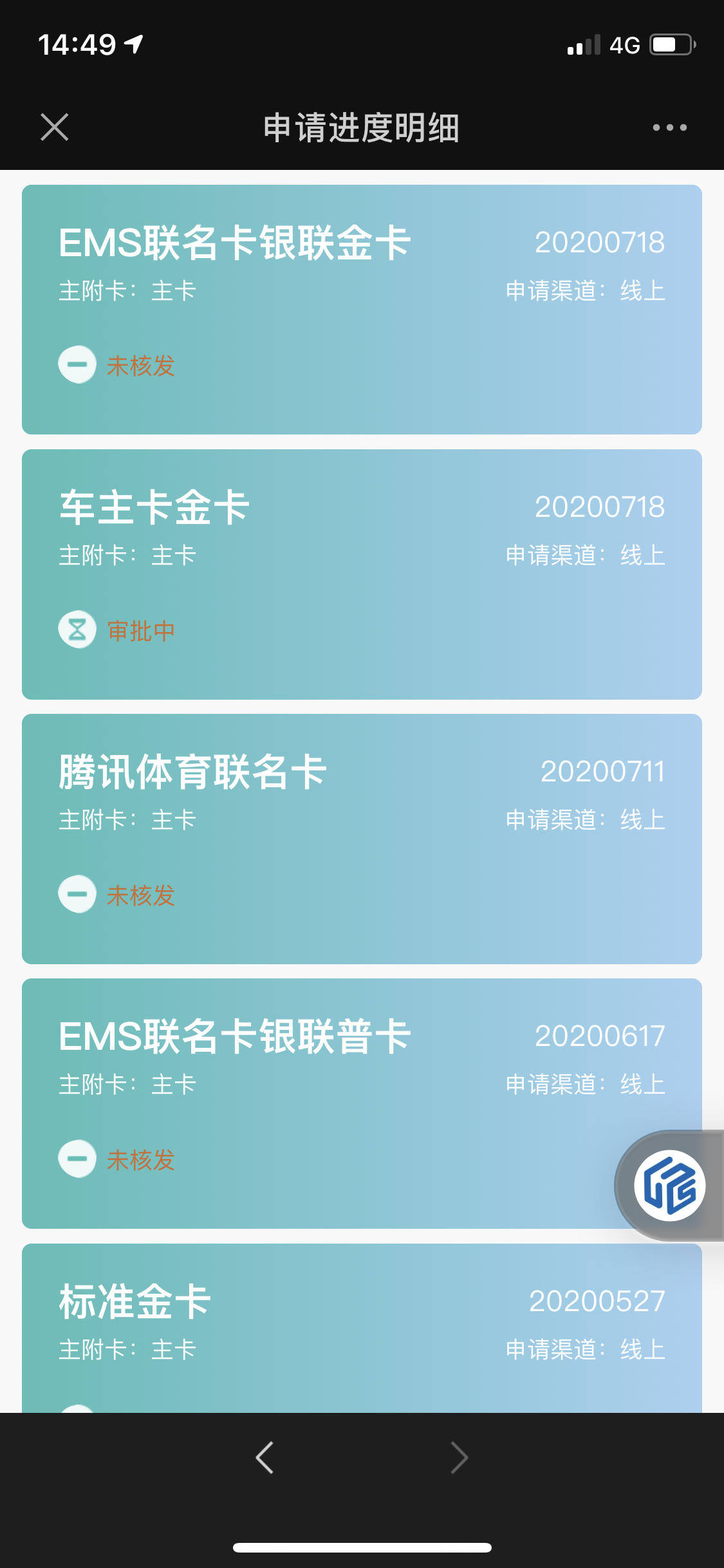Image resolution: width=724 pixels, height=1568 pixels.
Task: Go forward with the browser forward arrow
Action: click(x=459, y=1457)
